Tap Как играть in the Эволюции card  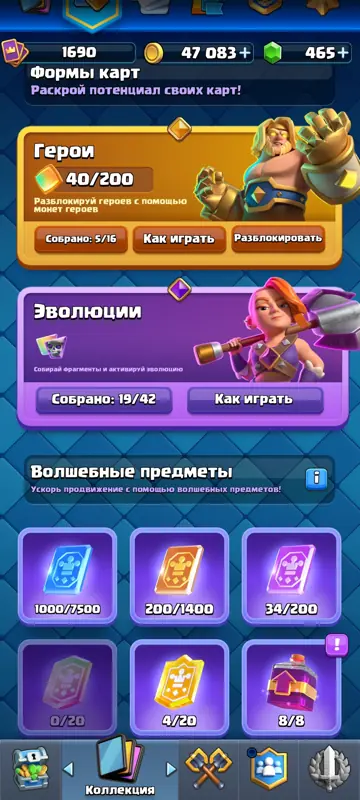pos(255,400)
